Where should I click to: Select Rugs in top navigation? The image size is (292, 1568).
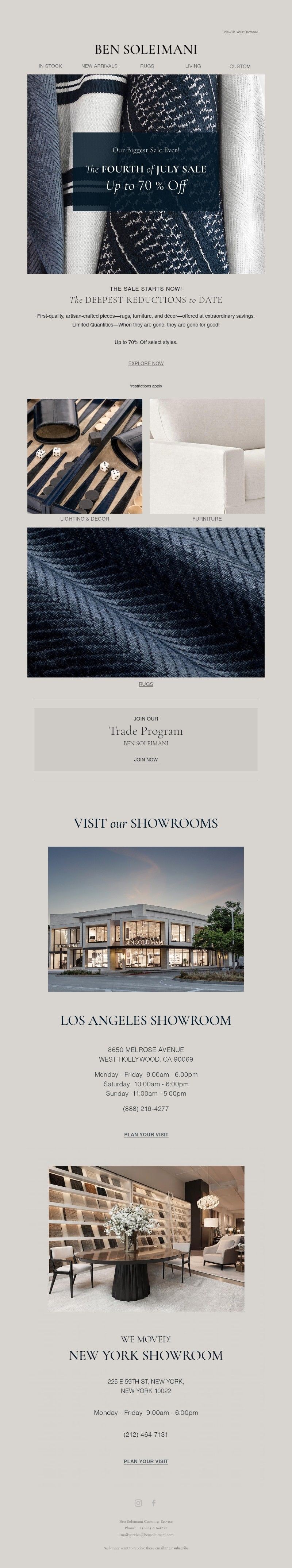pyautogui.click(x=147, y=66)
